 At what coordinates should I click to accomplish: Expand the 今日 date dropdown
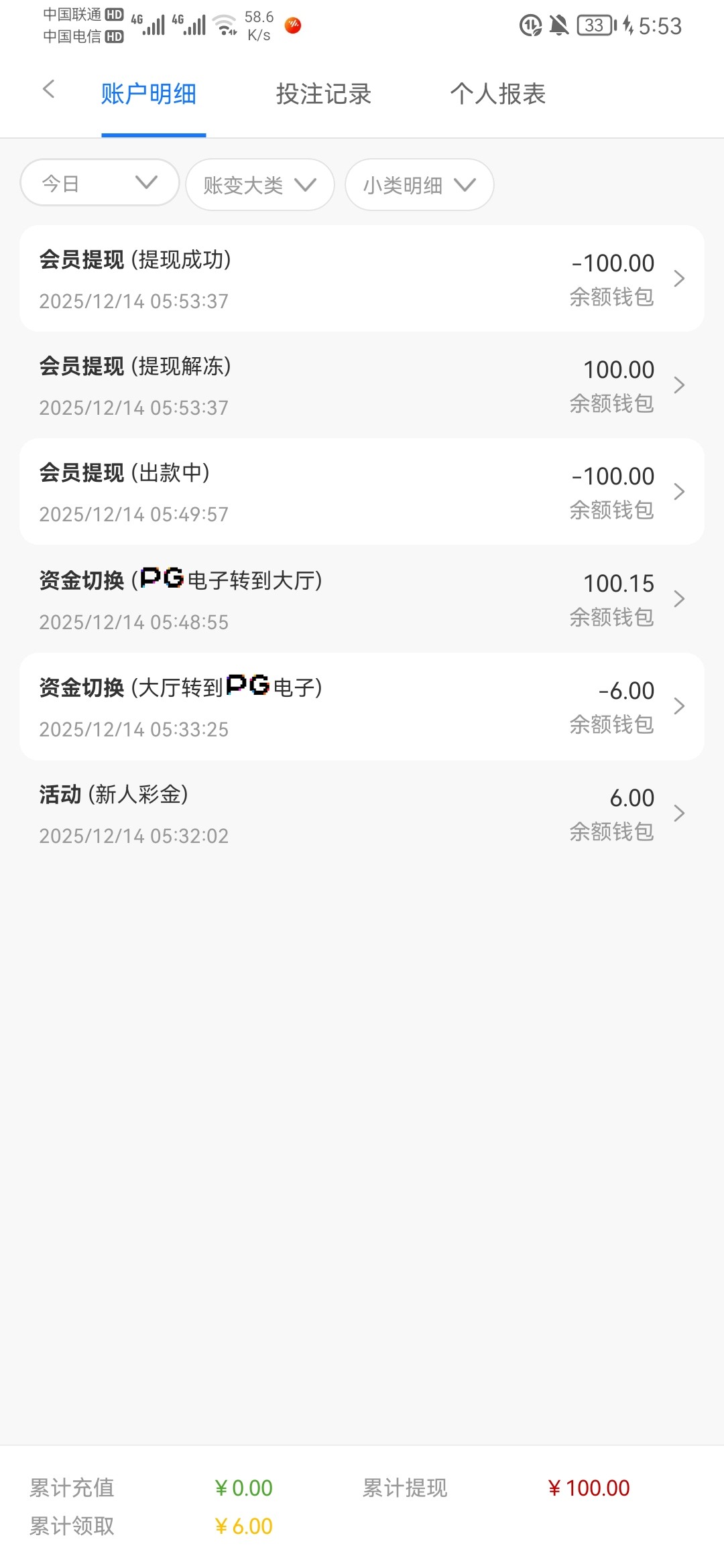pos(99,182)
